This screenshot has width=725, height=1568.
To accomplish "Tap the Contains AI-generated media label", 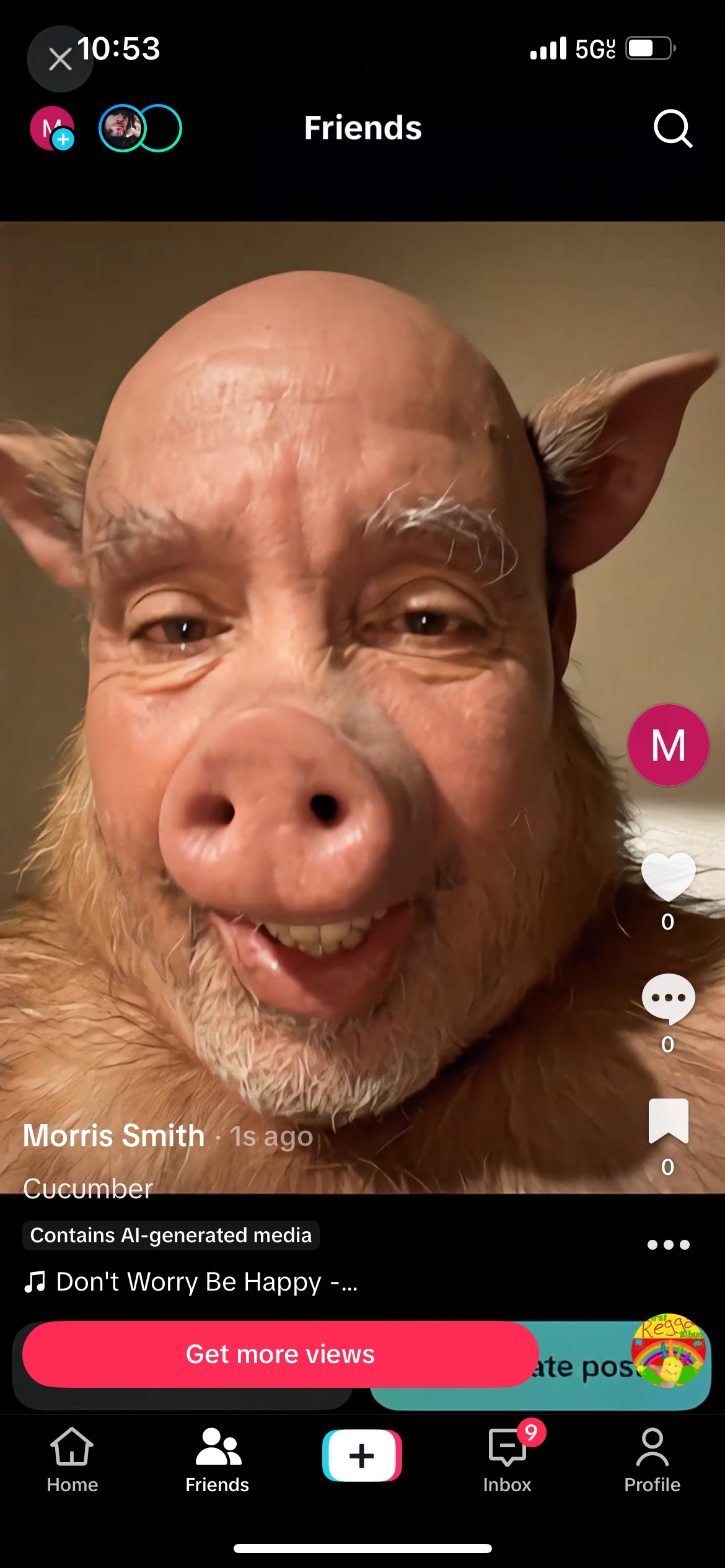I will pyautogui.click(x=171, y=1235).
